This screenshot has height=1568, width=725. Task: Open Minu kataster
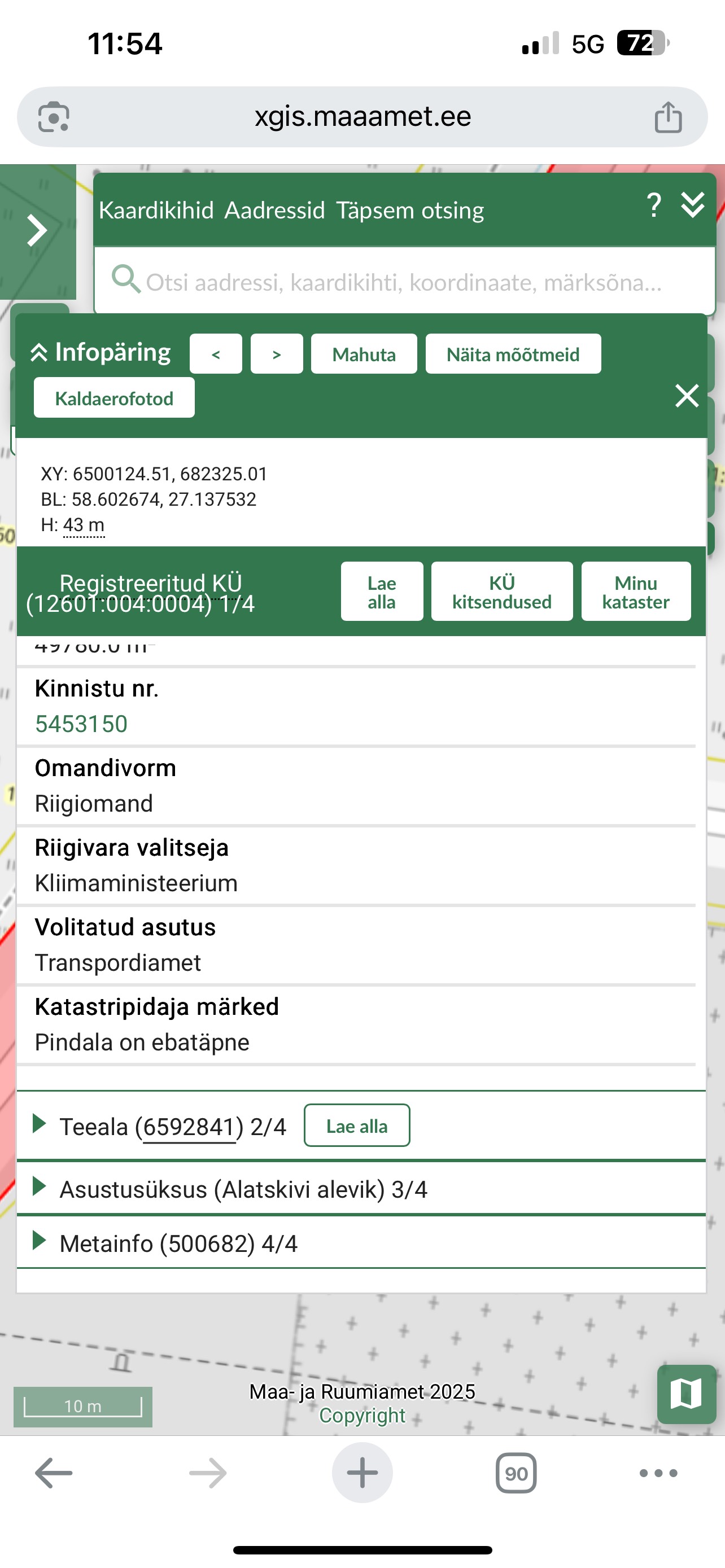tap(636, 592)
